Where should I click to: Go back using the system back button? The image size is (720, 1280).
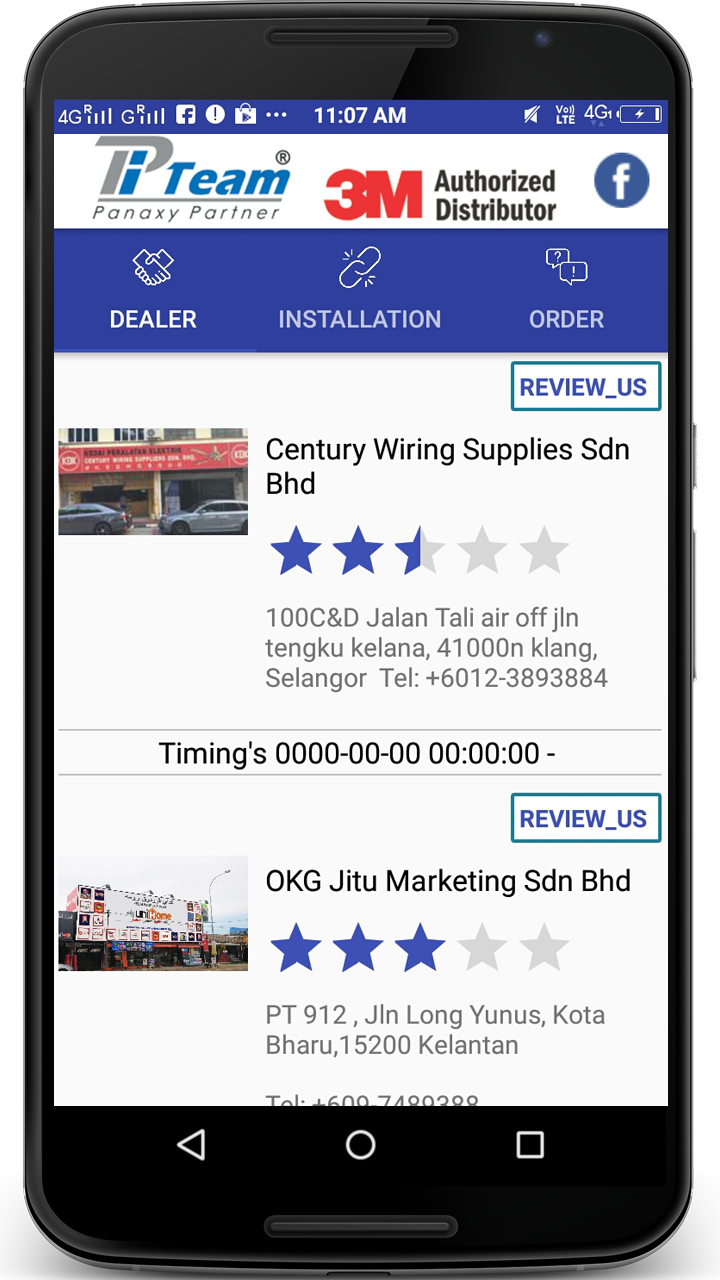tap(191, 1145)
